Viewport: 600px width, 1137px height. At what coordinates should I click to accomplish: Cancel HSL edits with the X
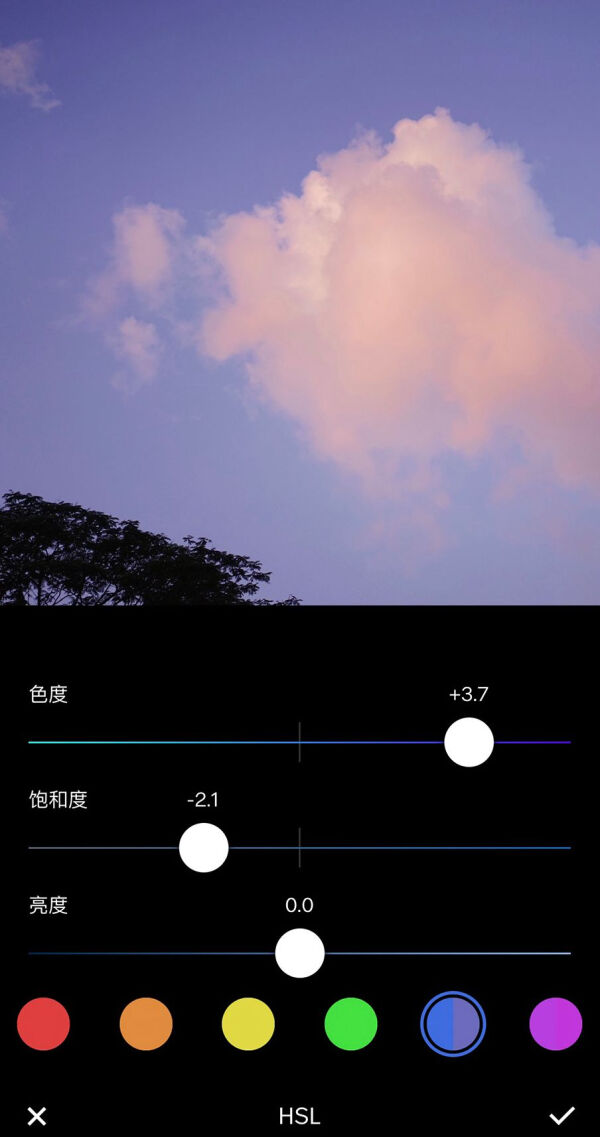tap(37, 1116)
